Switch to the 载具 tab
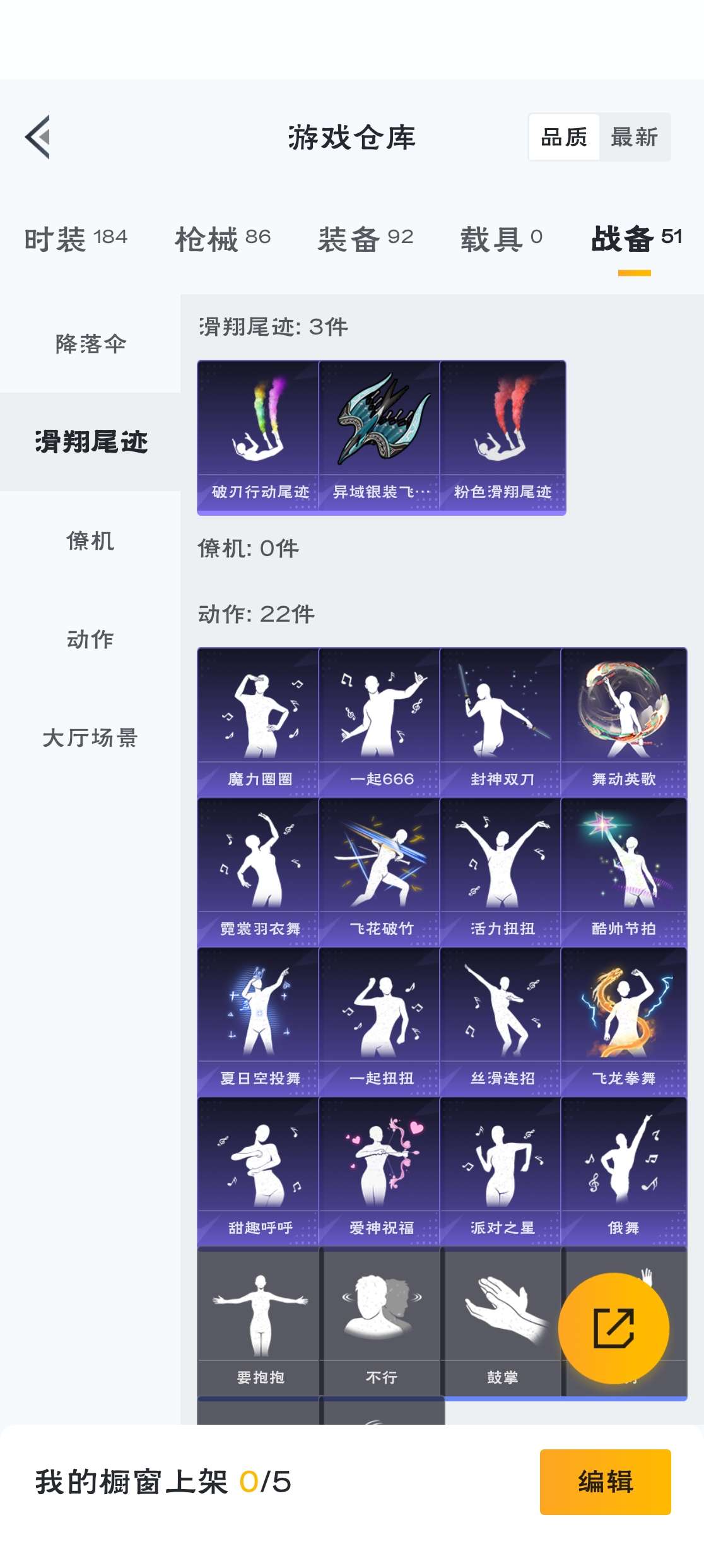Viewport: 704px width, 1568px height. point(501,239)
